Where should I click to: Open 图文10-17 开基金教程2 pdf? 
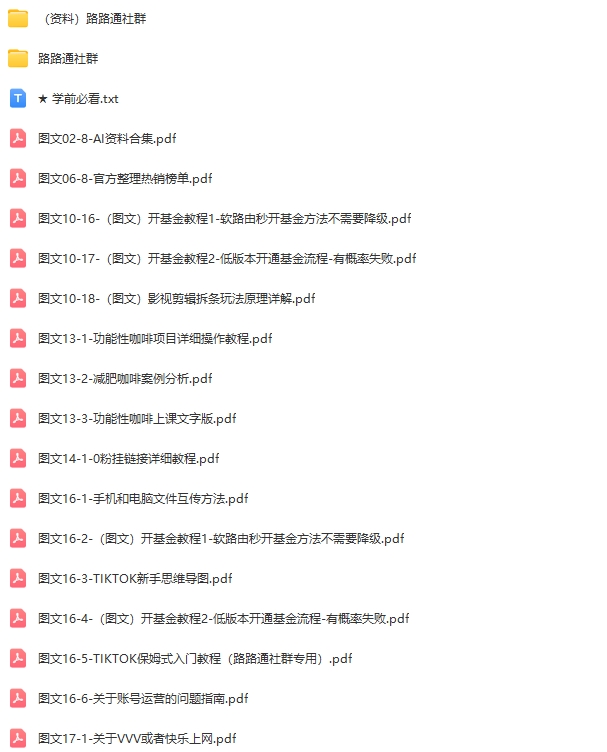point(227,258)
